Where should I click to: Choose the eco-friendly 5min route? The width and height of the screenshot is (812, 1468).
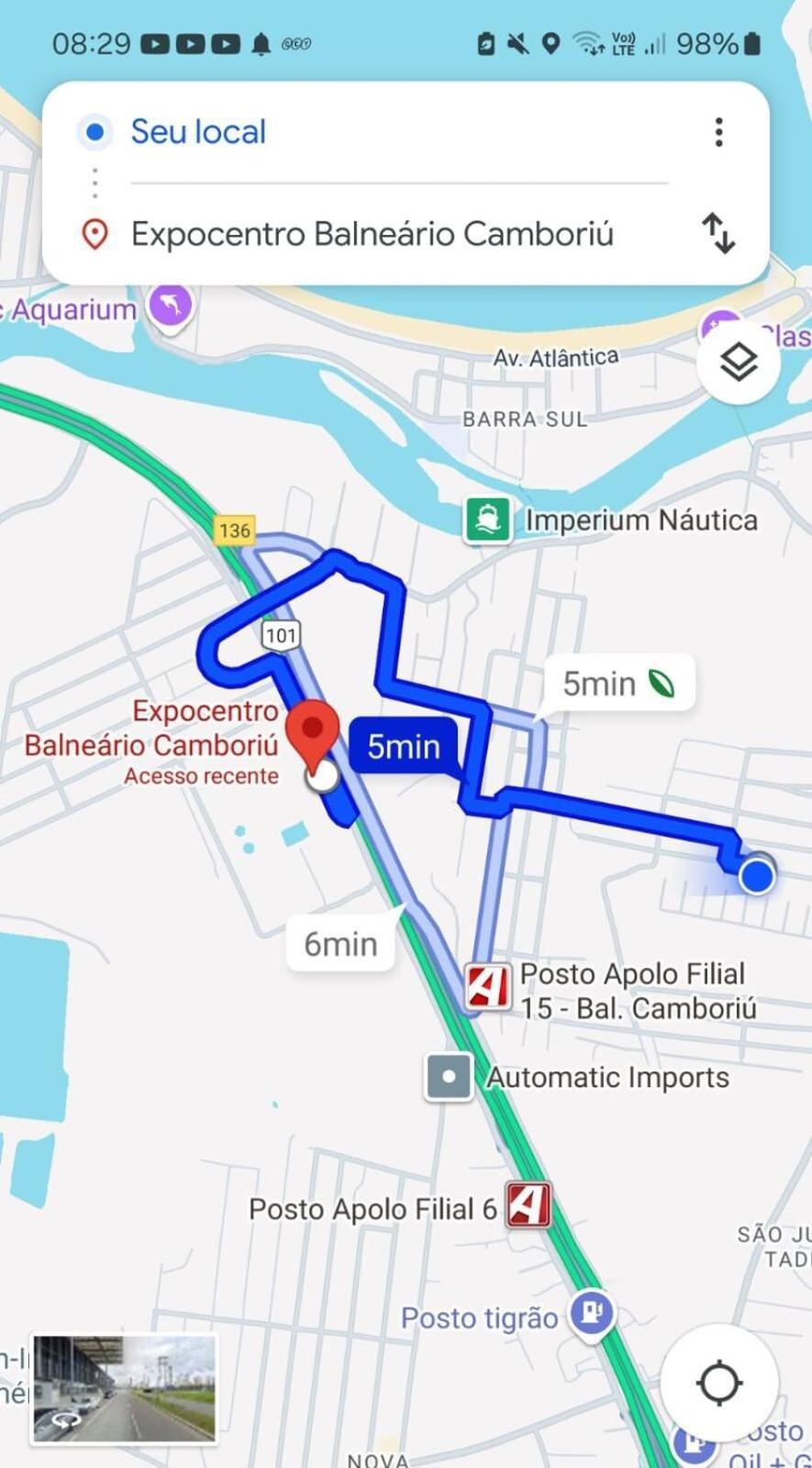click(617, 684)
